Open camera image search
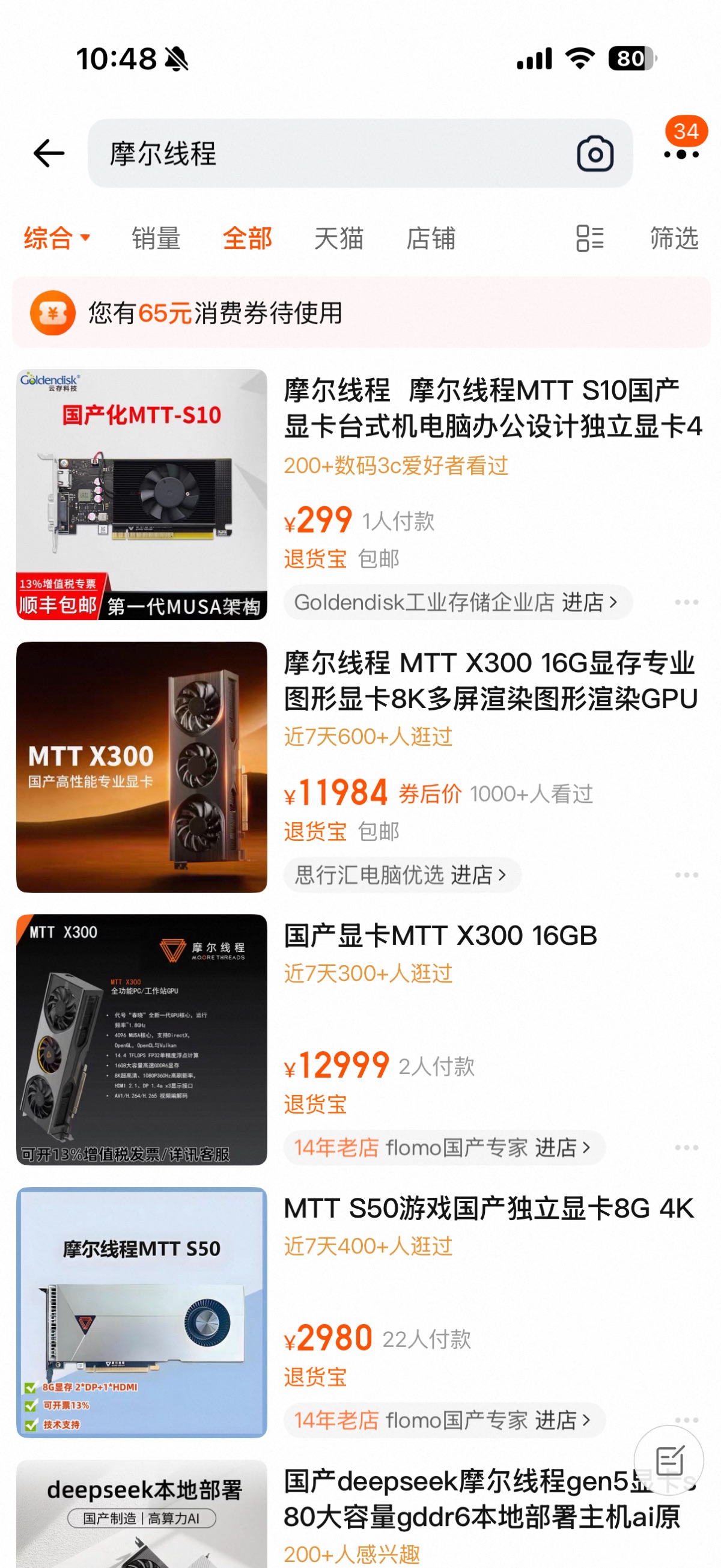Viewport: 721px width, 1568px height. [594, 153]
